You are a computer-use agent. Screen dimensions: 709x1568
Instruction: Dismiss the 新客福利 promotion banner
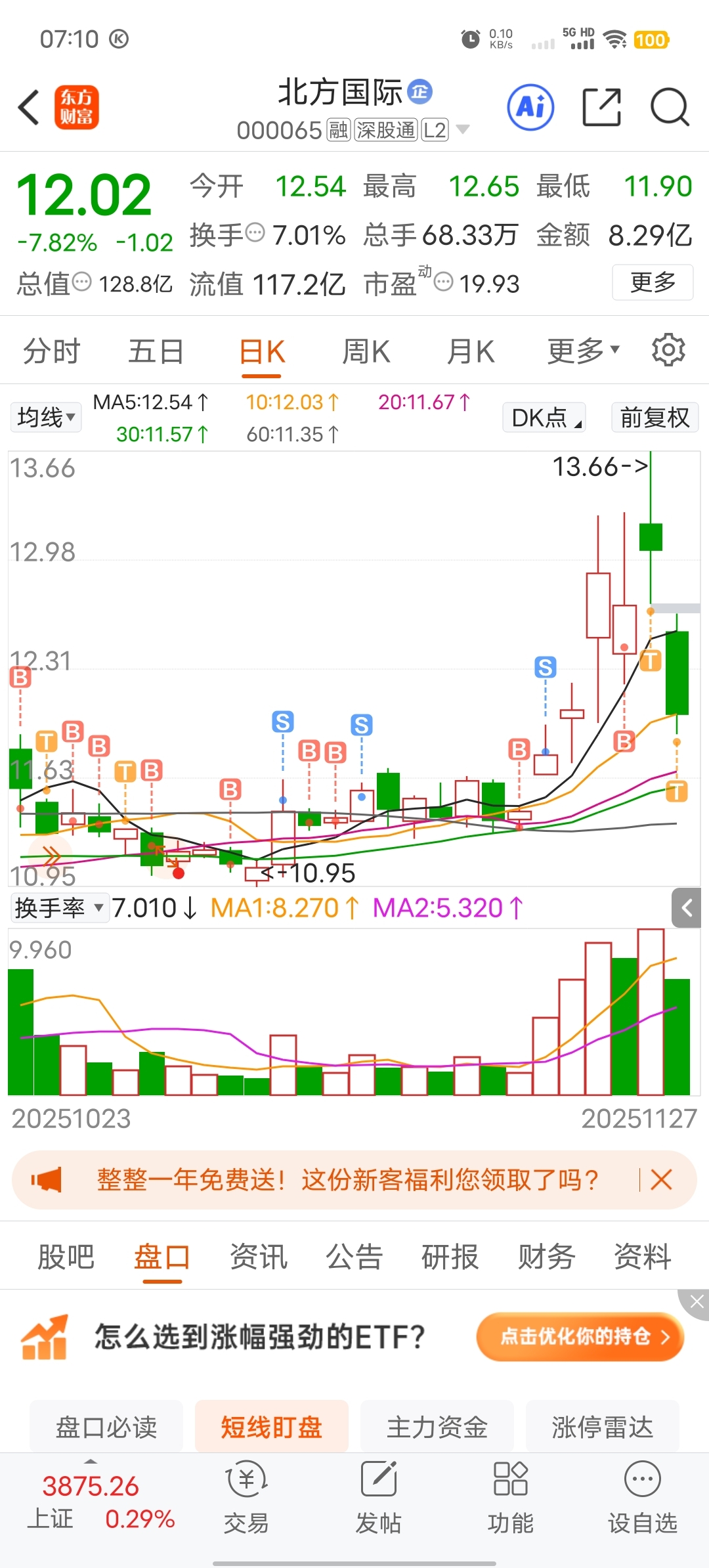tap(661, 1180)
